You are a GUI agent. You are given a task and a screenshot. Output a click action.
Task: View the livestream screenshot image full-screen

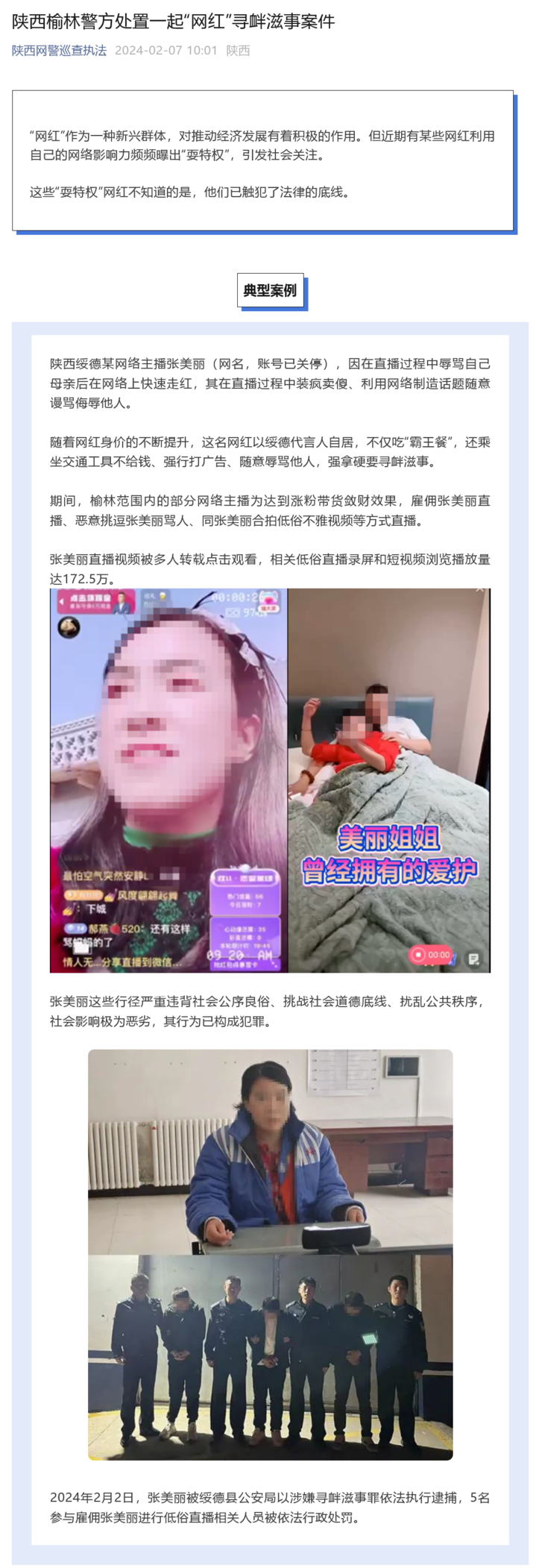pos(270,780)
